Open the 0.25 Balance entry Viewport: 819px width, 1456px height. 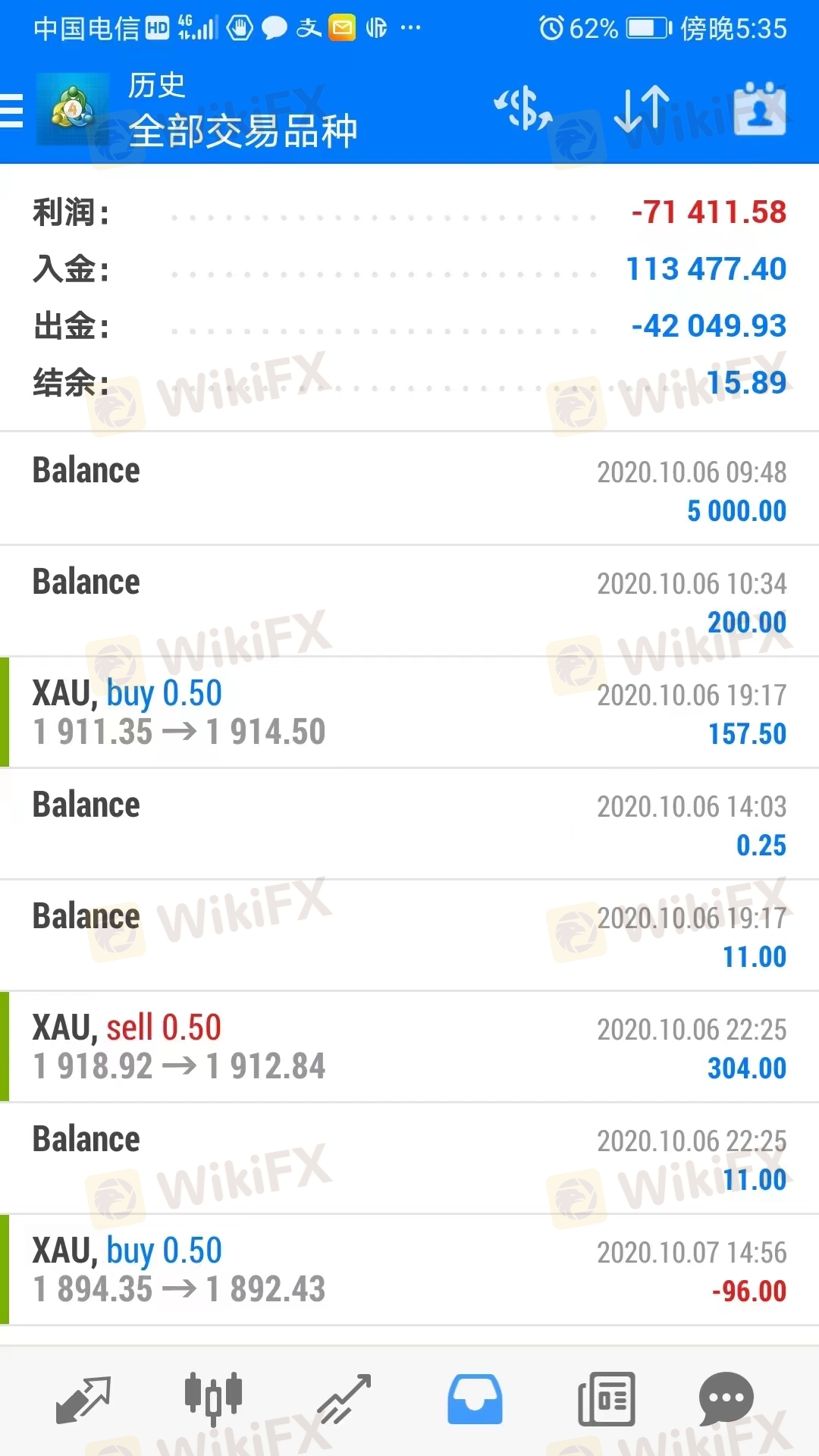coord(409,824)
